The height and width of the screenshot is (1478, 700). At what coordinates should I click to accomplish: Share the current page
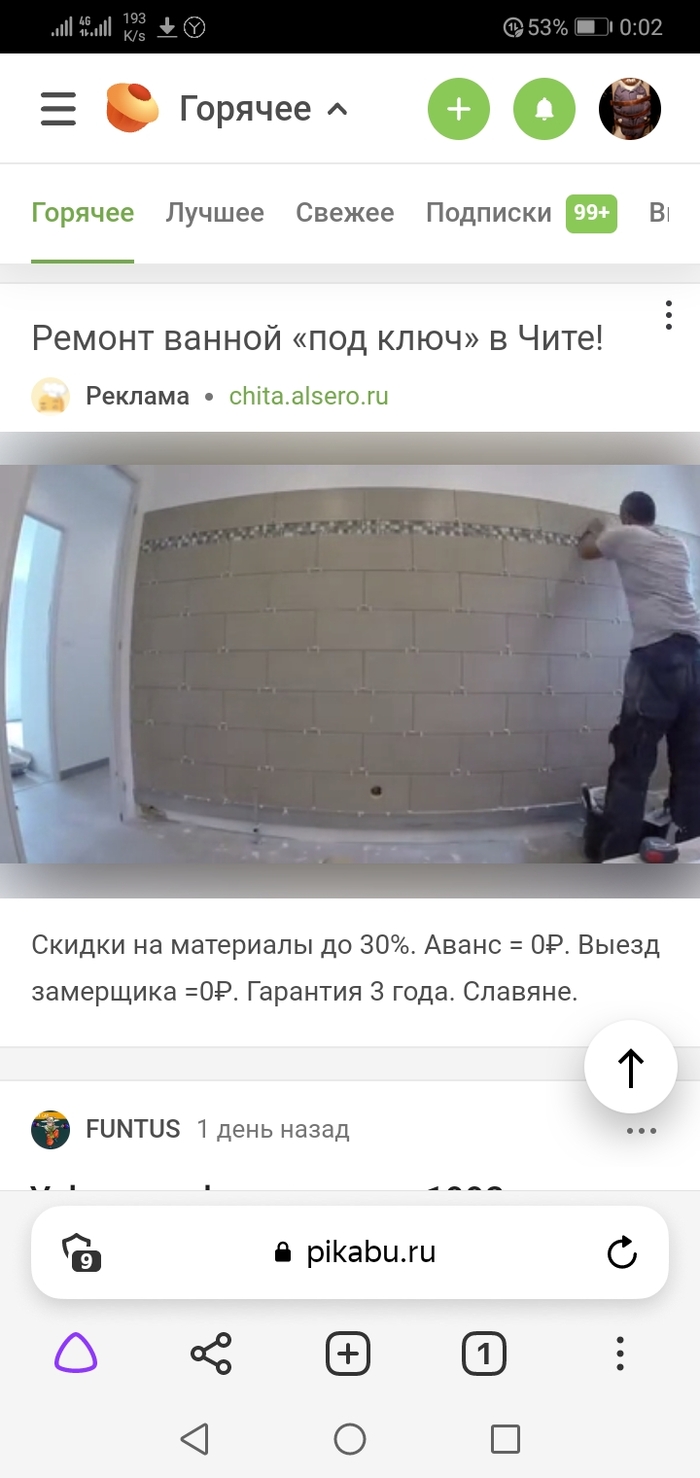point(211,1355)
